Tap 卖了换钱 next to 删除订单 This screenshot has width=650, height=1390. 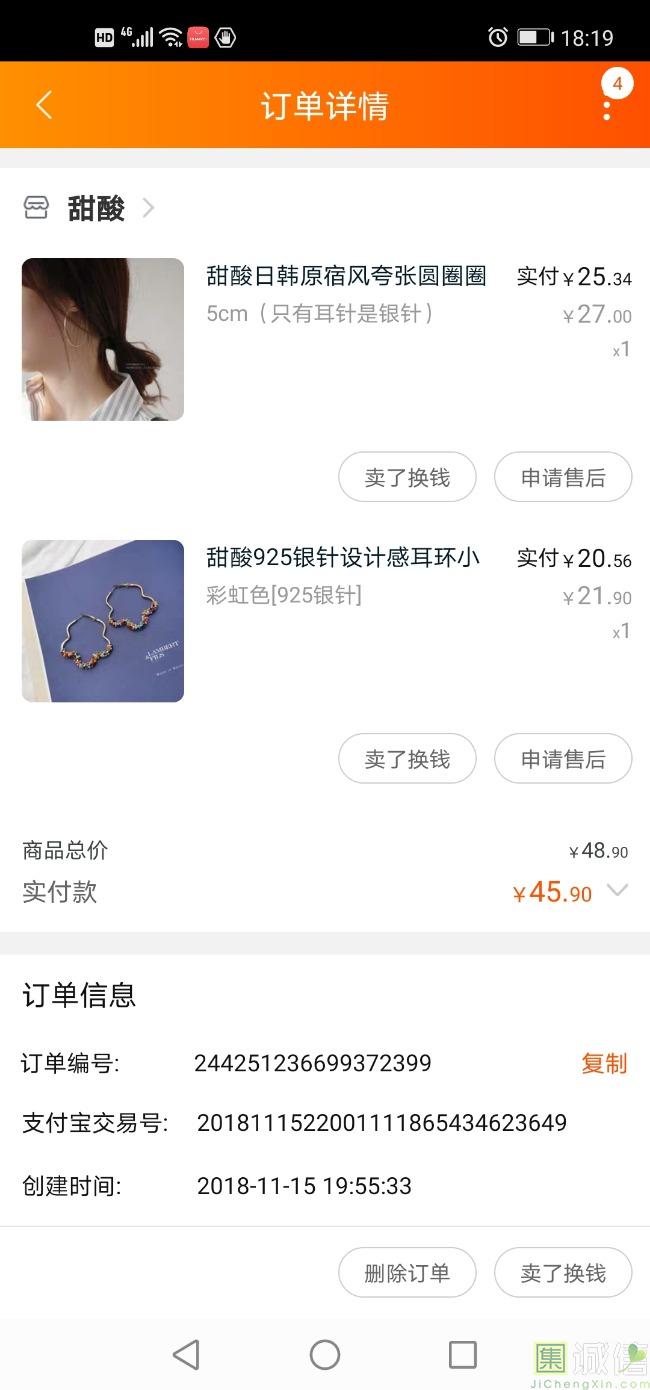point(563,1273)
